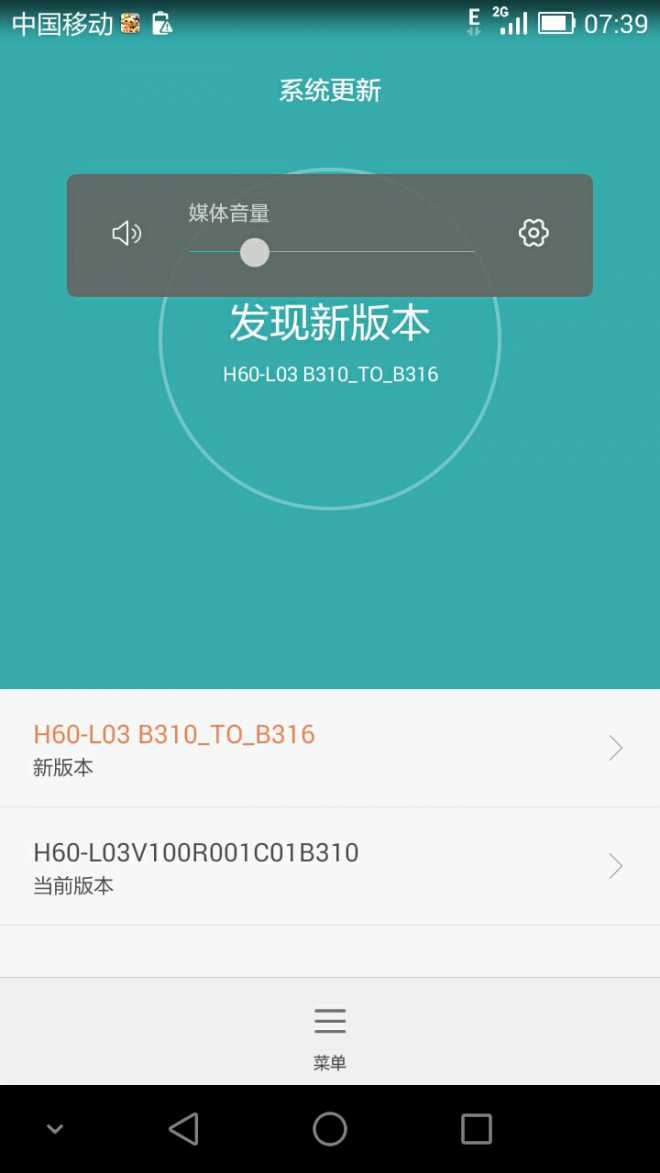Open the recent apps overview
660x1173 pixels.
(x=476, y=1128)
